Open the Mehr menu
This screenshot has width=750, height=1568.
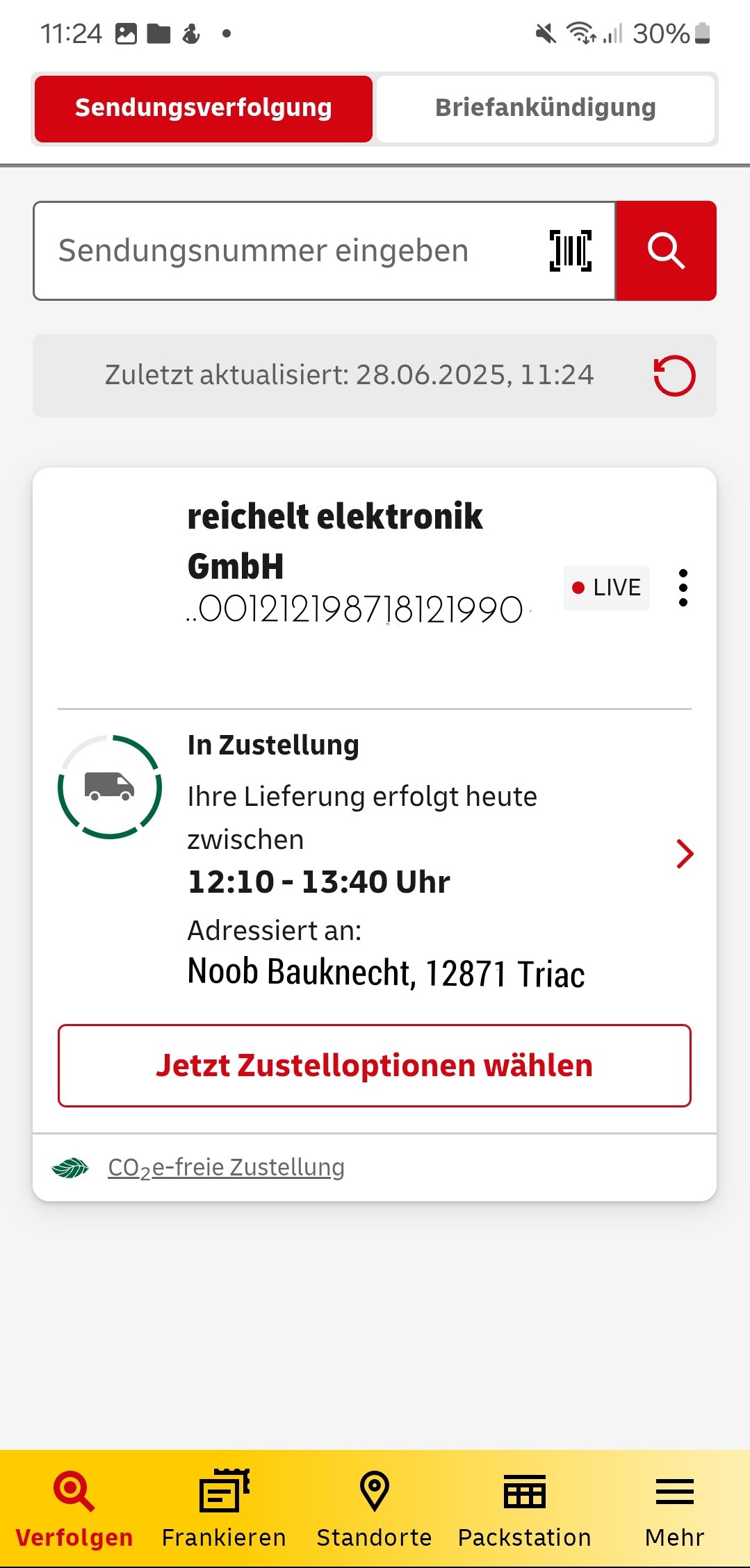674,1509
